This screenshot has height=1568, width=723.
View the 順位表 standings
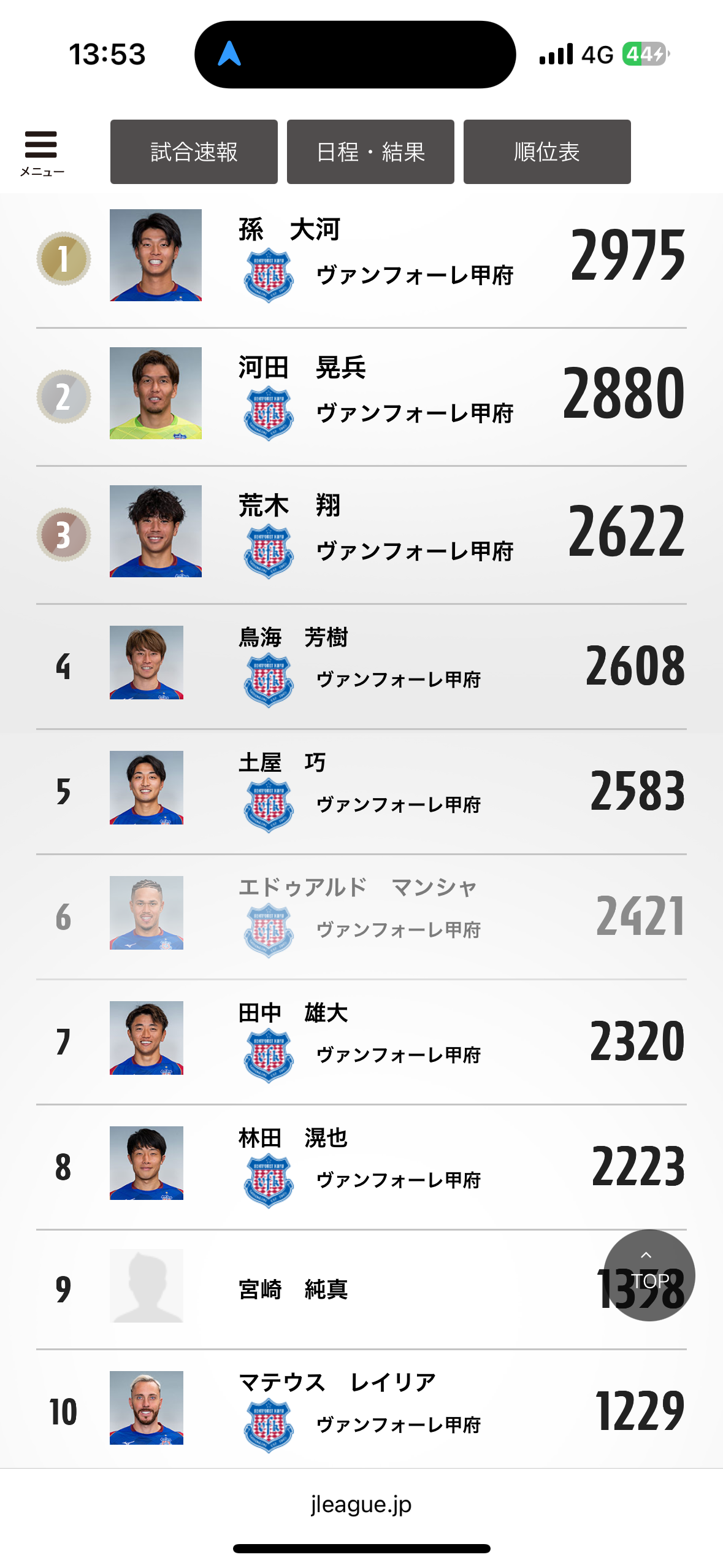tap(546, 152)
